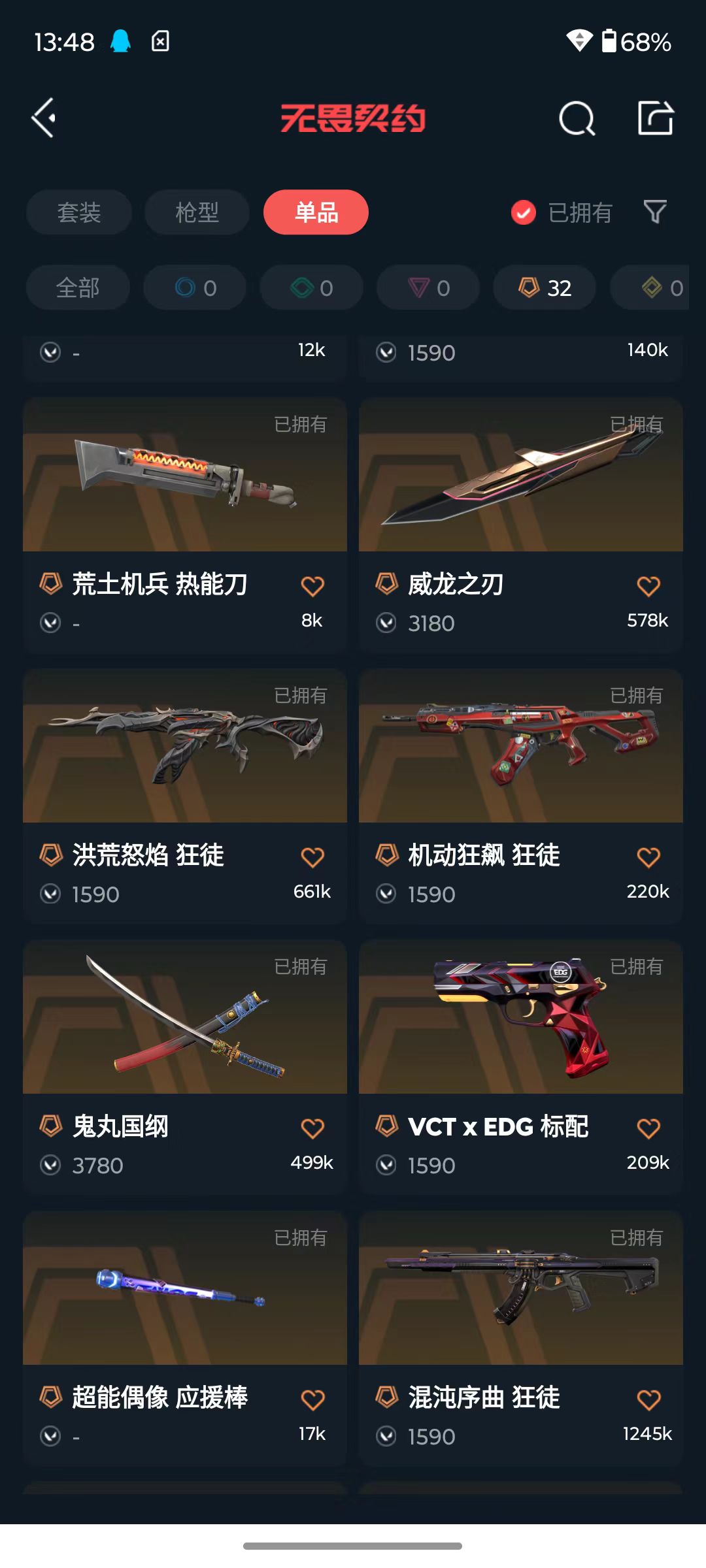
Task: Open the funnel filter icon
Action: [655, 212]
